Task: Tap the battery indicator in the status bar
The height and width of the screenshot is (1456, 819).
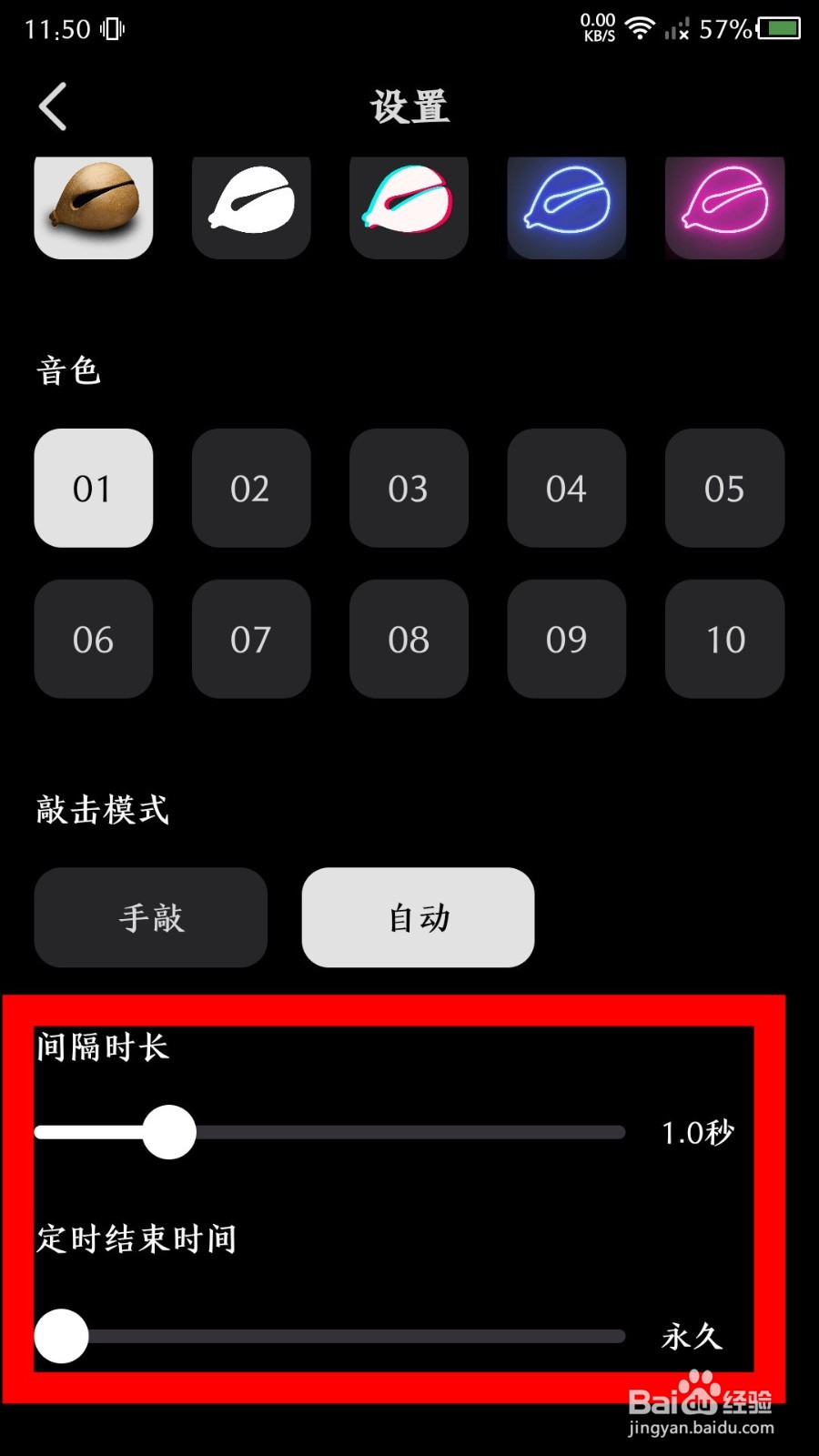Action: click(778, 27)
